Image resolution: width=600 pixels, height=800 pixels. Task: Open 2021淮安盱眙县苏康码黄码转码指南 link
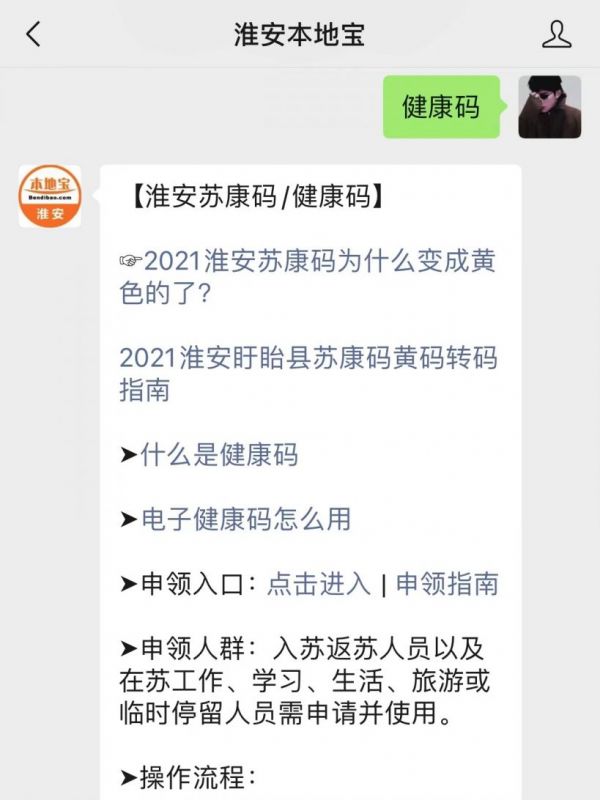(x=305, y=373)
